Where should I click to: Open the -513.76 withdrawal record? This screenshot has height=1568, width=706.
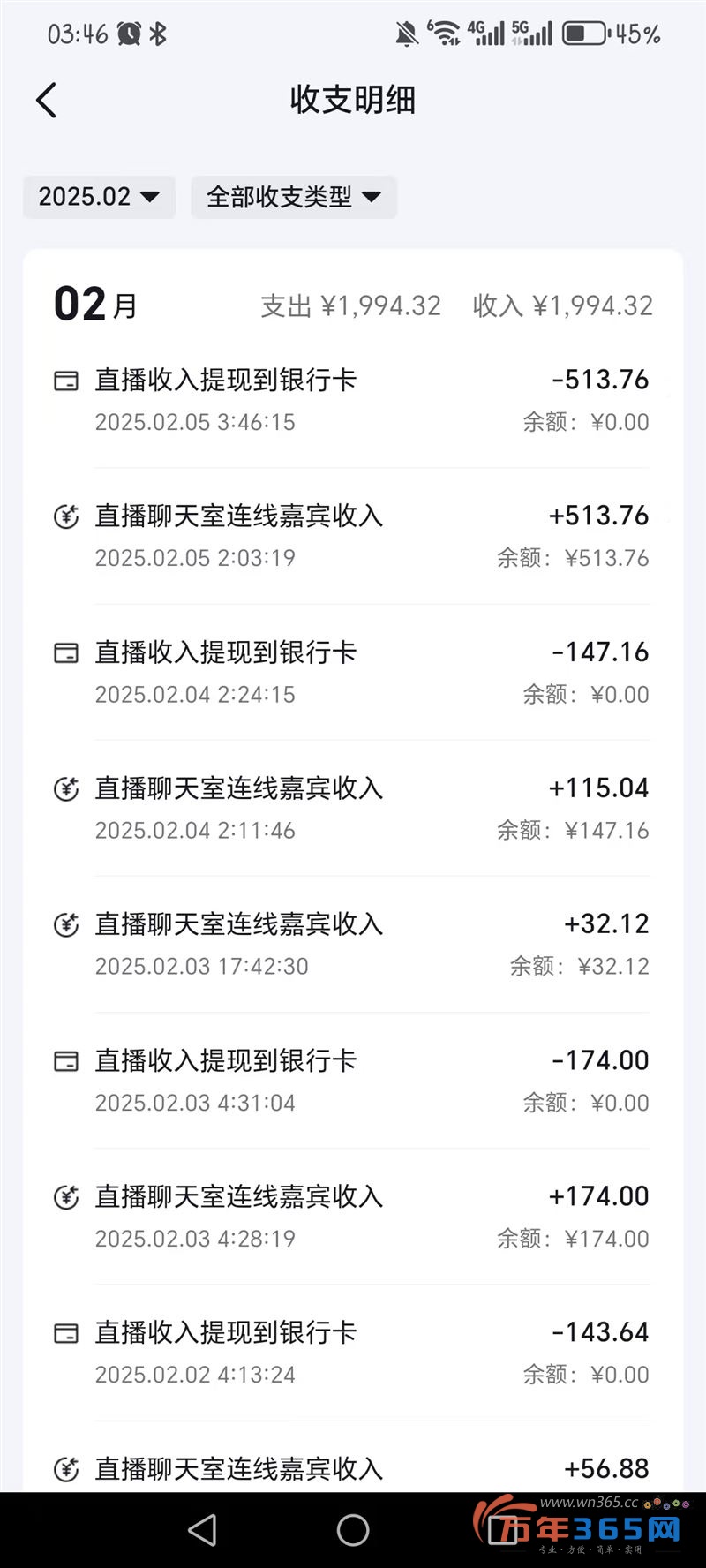(x=353, y=400)
